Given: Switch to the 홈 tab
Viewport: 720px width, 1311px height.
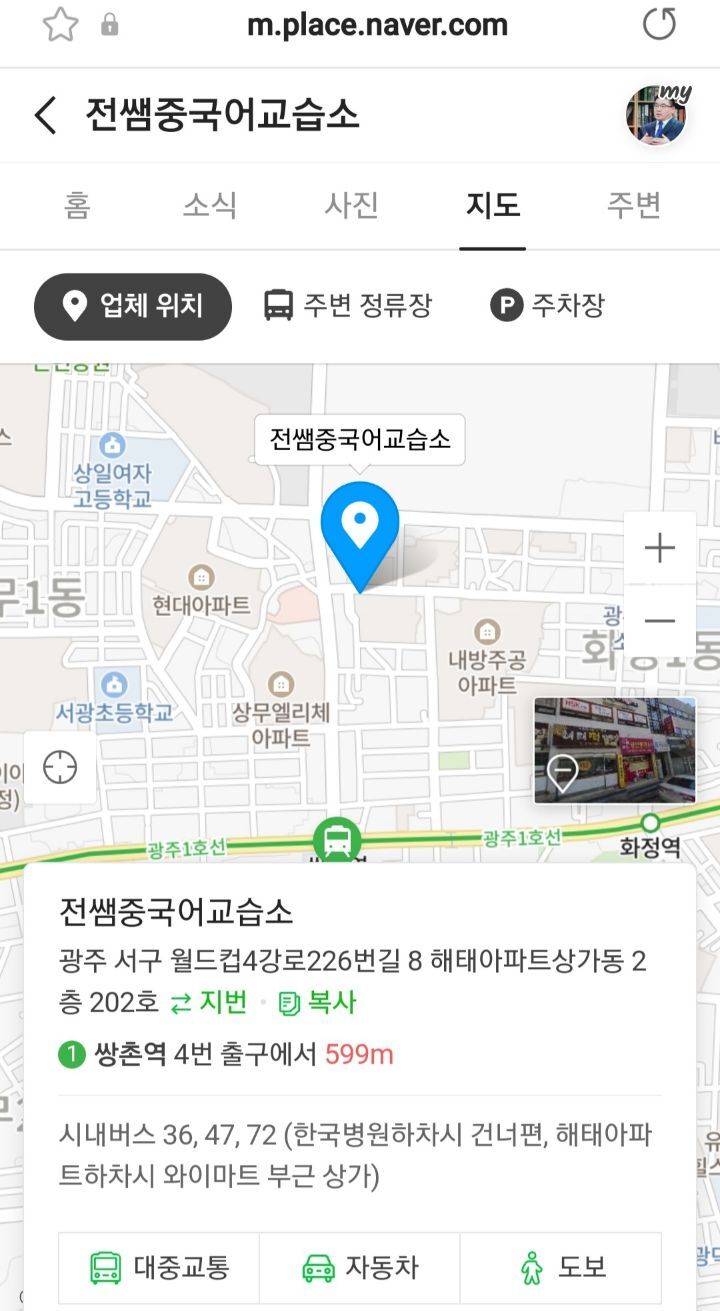Looking at the screenshot, I should tap(77, 206).
